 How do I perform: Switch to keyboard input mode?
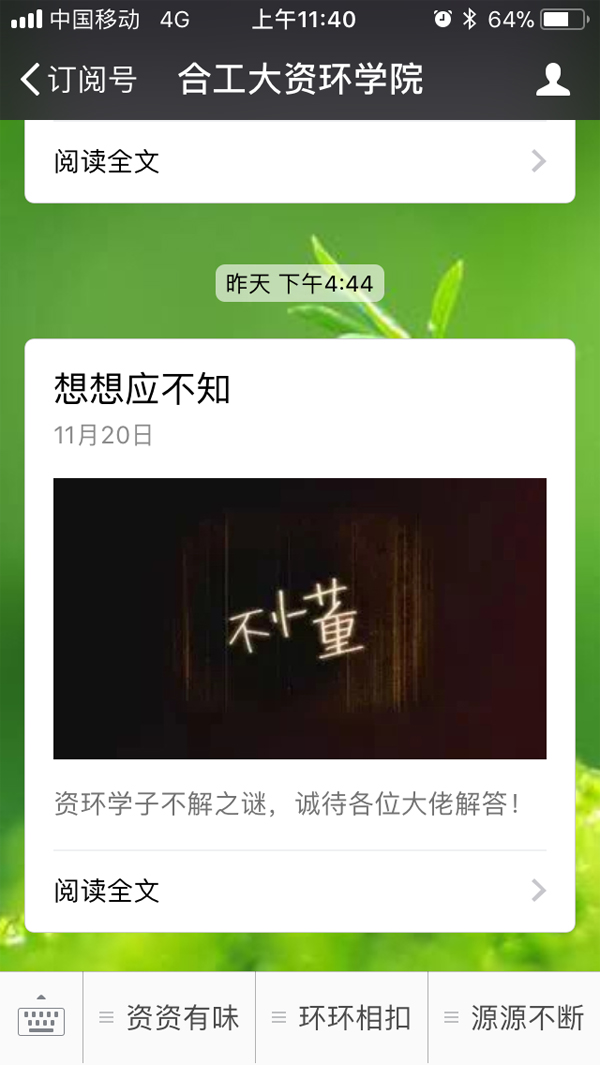point(41,1018)
